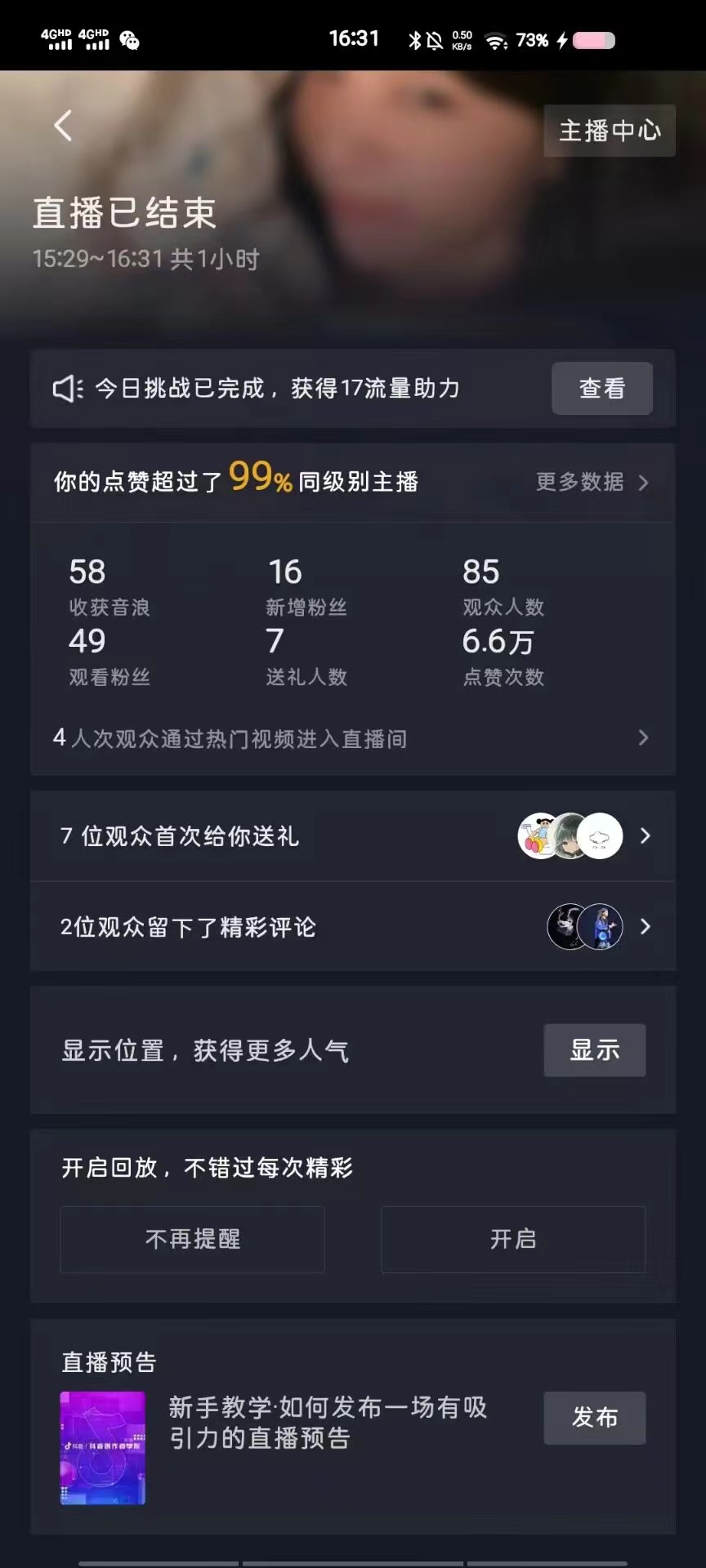The image size is (706, 1568).
Task: Choose 不再提醒 for replay prompt
Action: pyautogui.click(x=192, y=1240)
